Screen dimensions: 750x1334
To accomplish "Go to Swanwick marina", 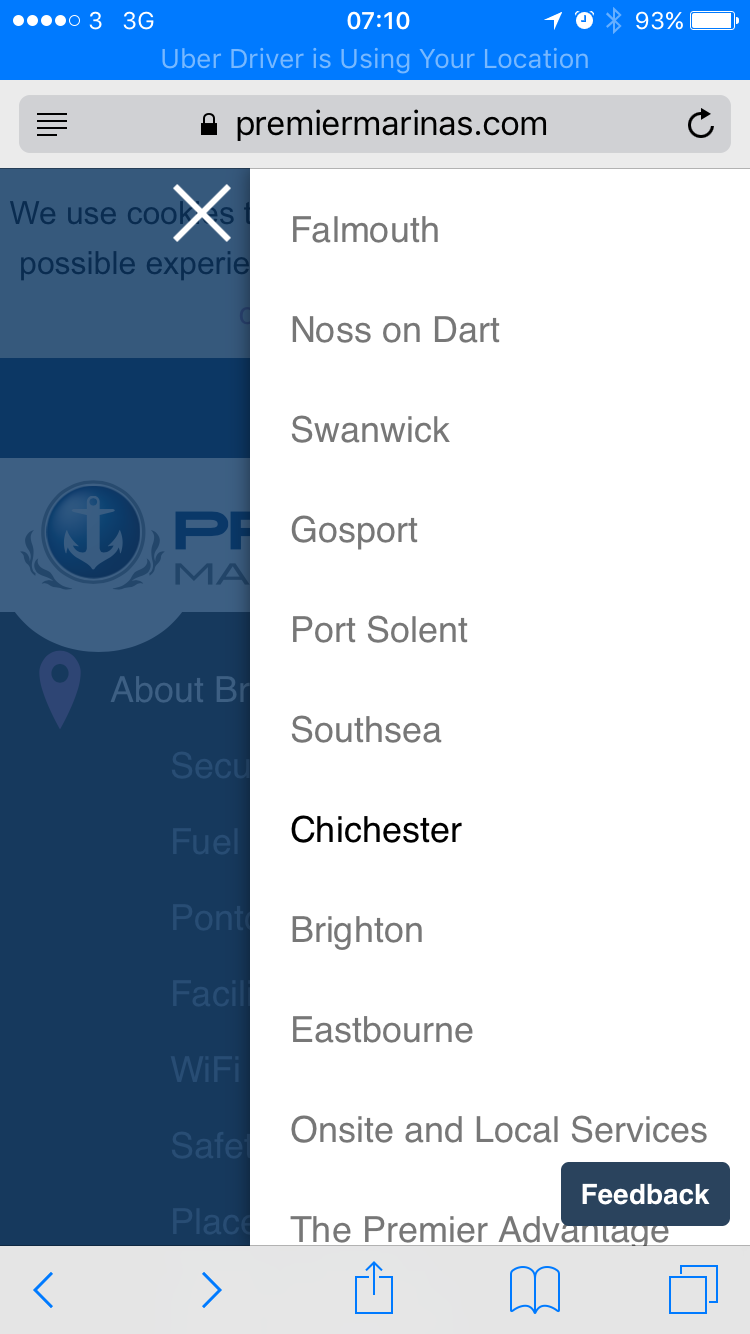I will 370,430.
